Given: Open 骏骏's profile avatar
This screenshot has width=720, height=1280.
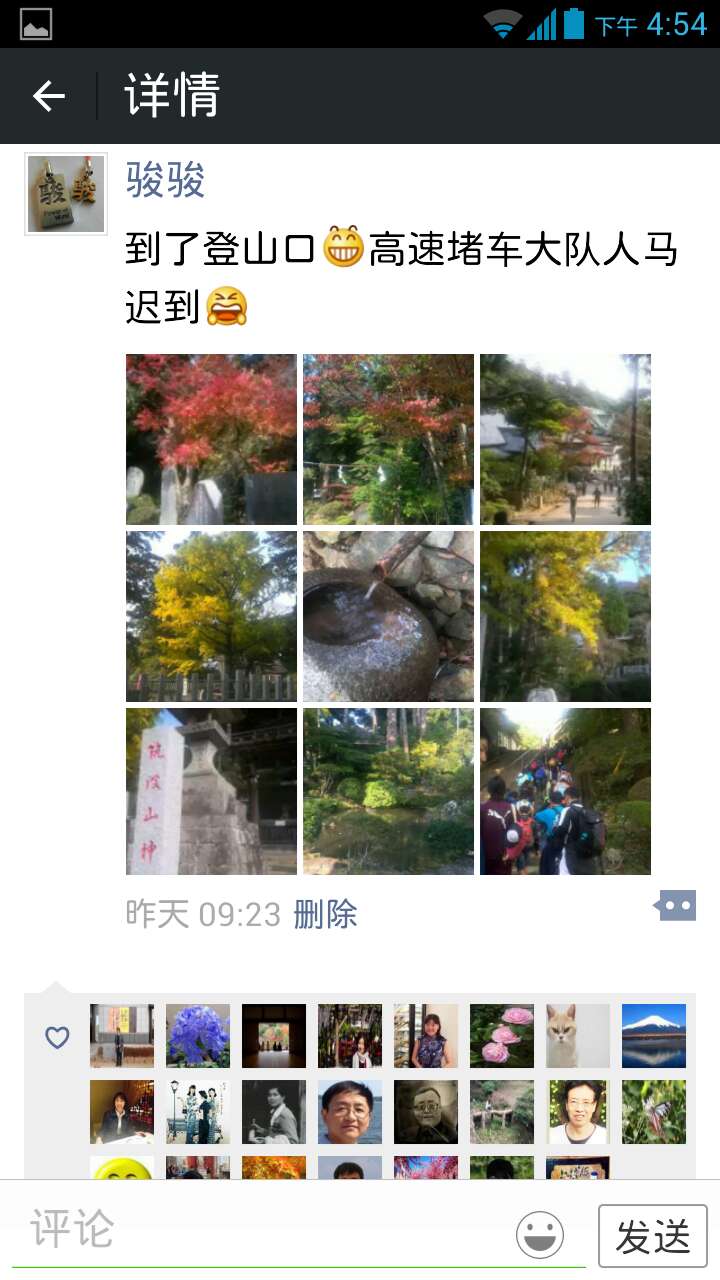Looking at the screenshot, I should click(66, 194).
